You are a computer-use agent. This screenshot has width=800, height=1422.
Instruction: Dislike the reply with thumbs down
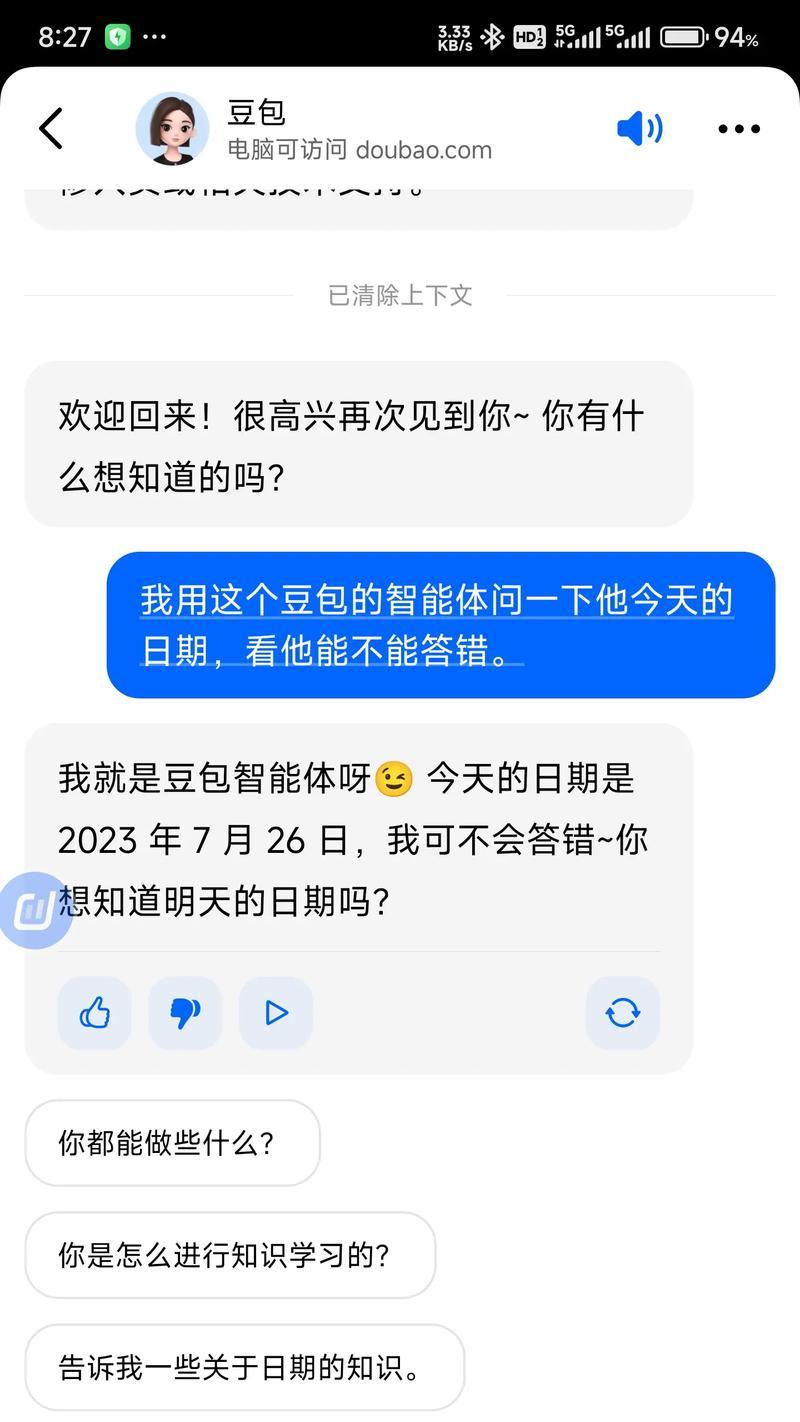[185, 1013]
